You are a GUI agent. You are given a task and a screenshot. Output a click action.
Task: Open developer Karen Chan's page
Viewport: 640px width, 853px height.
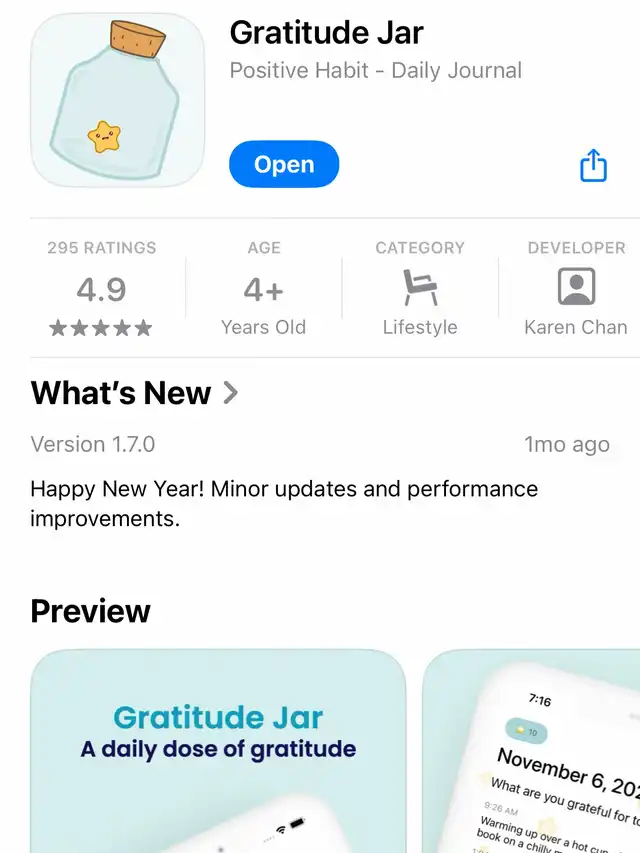coord(575,289)
